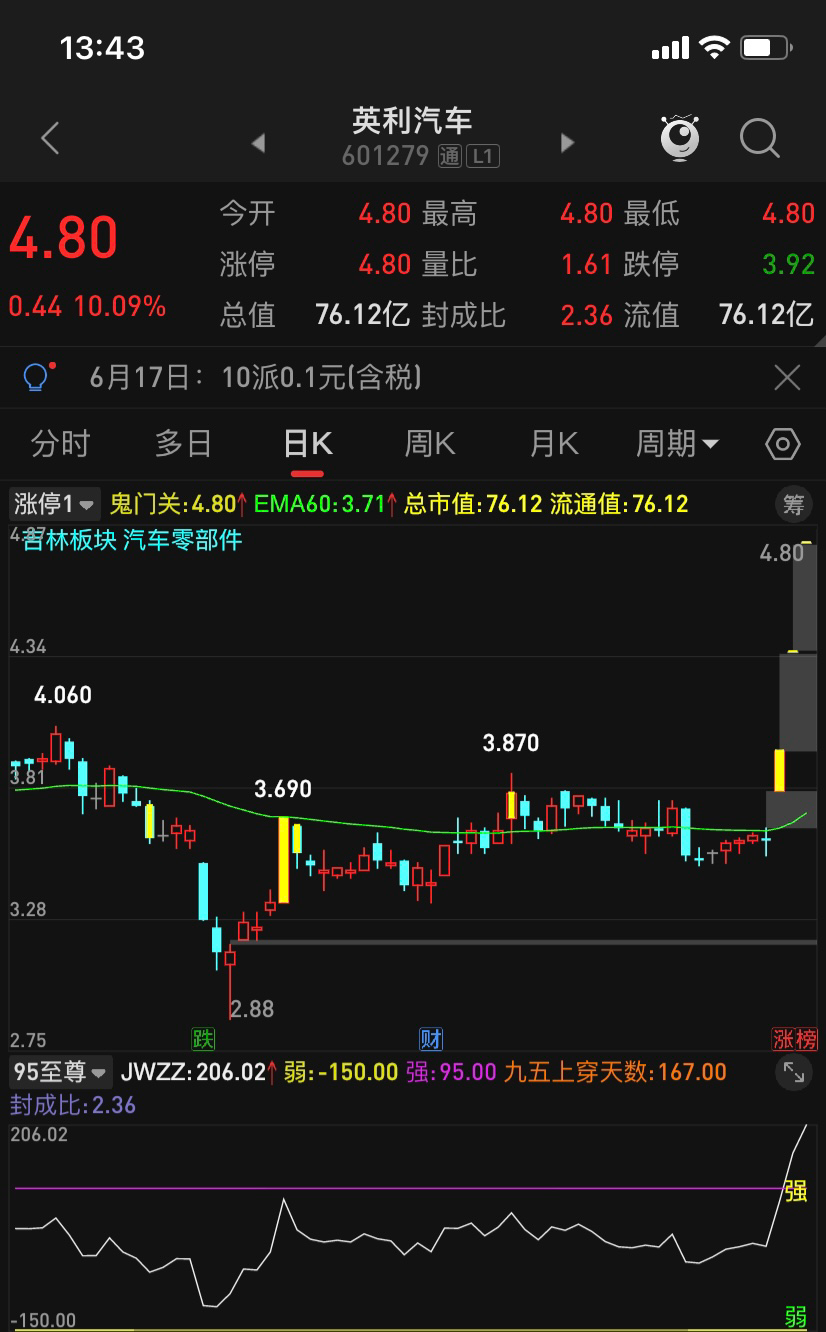The height and width of the screenshot is (1332, 826).
Task: Switch to the 多日 tab
Action: 183,444
